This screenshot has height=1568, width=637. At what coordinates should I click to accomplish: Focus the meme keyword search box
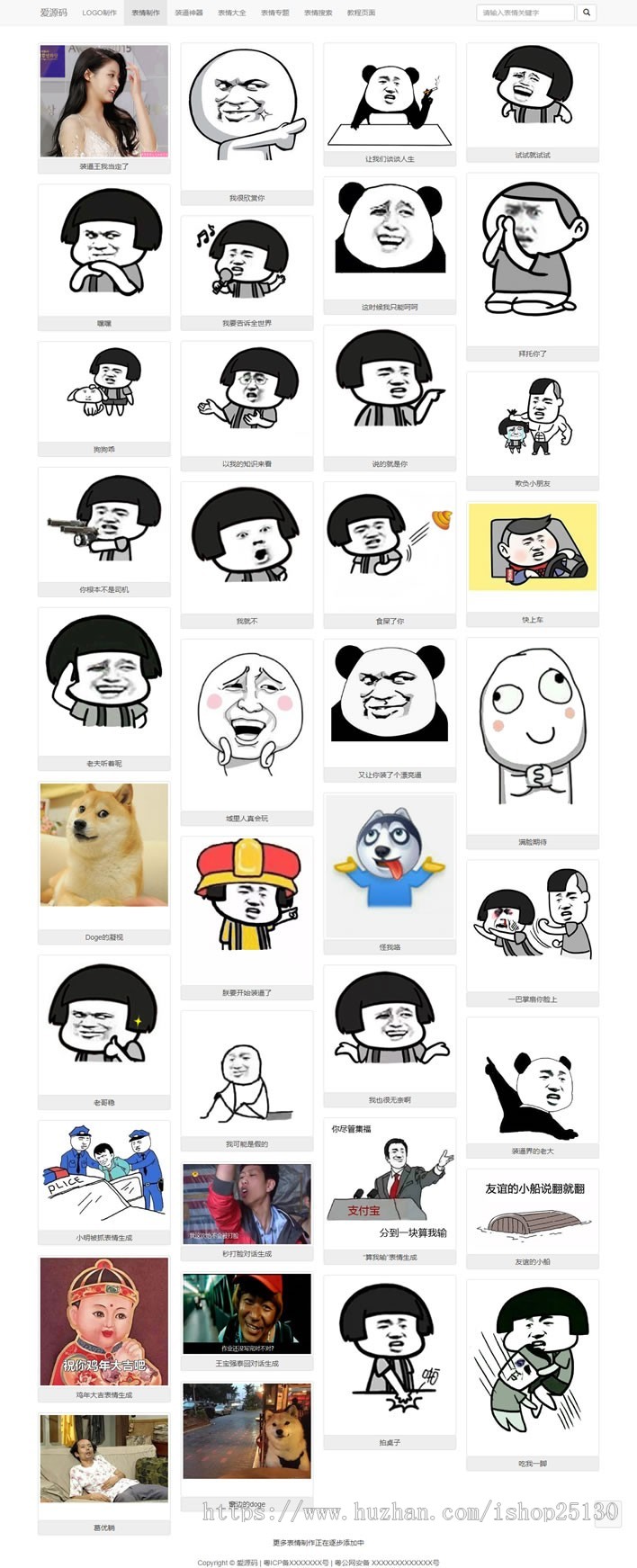(525, 13)
